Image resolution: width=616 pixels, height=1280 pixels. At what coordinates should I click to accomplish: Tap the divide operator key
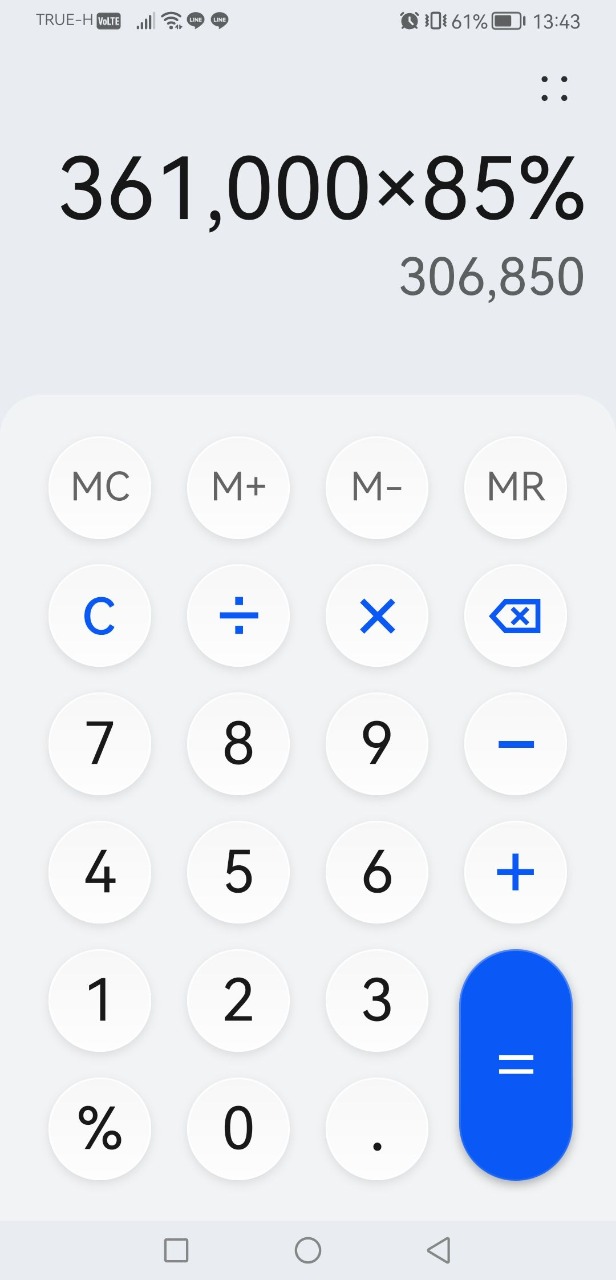(238, 616)
